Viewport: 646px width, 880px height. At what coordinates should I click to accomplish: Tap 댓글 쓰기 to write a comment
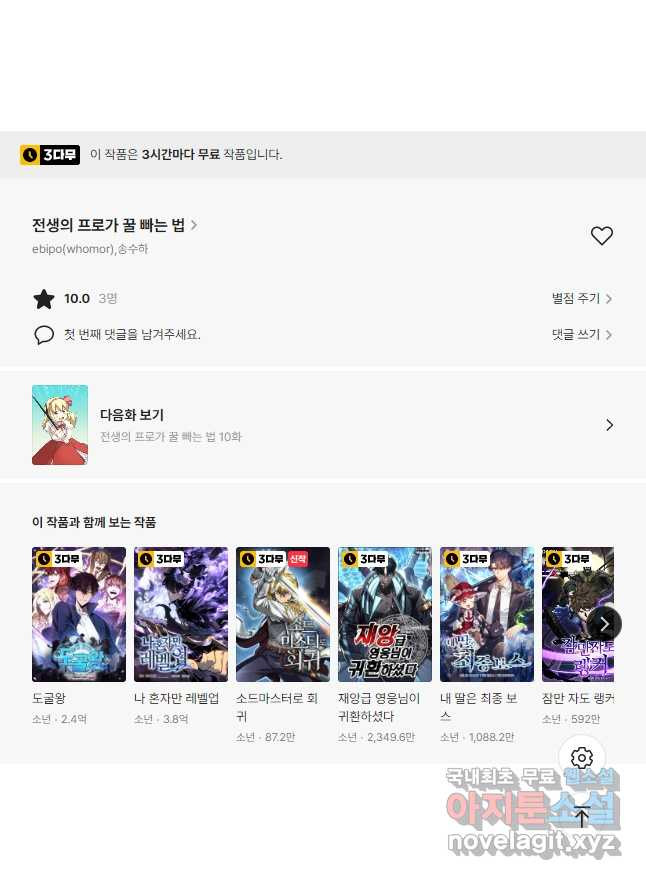tap(581, 335)
